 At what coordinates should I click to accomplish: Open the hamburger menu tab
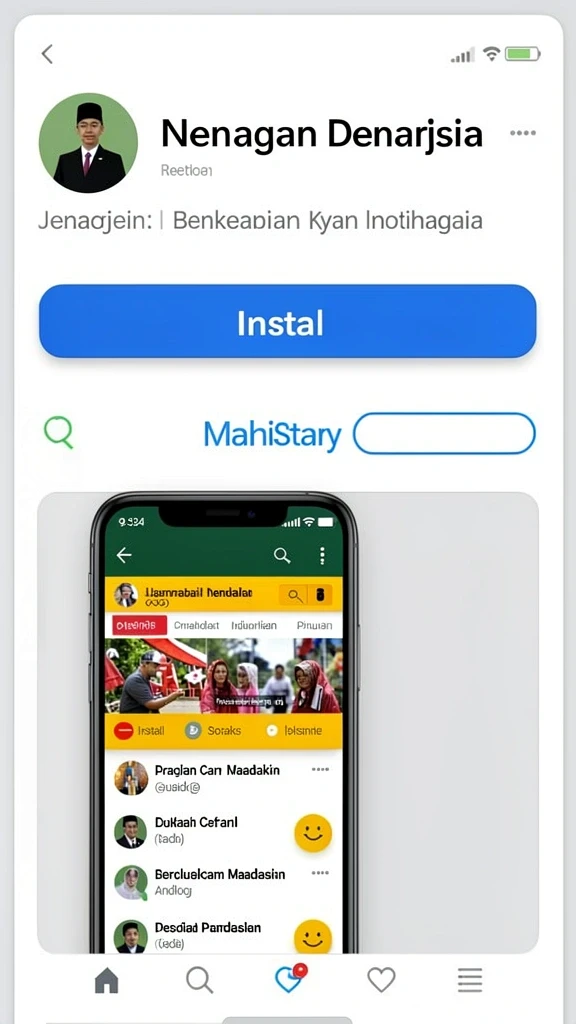coord(470,980)
